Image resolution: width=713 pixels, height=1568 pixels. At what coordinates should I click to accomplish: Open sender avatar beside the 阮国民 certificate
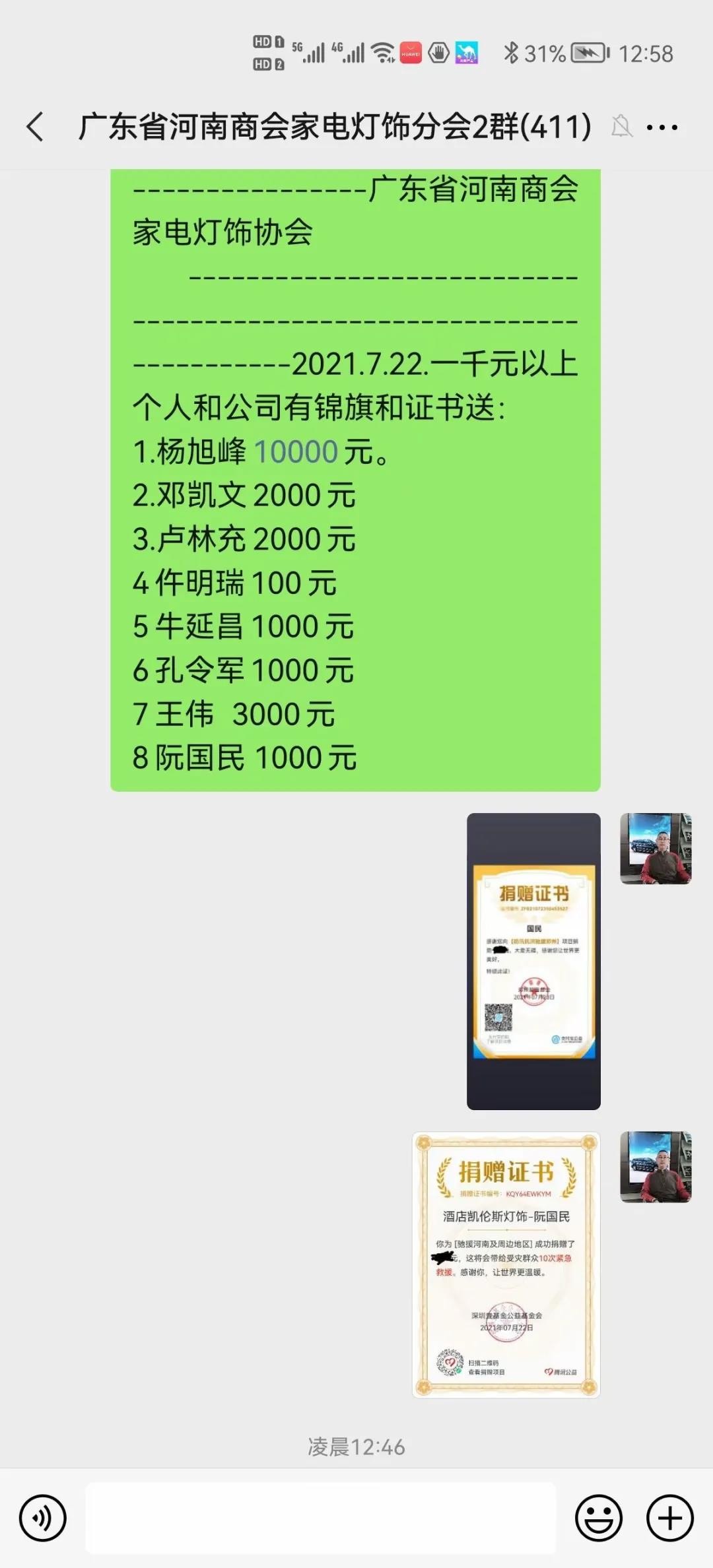tap(656, 1166)
